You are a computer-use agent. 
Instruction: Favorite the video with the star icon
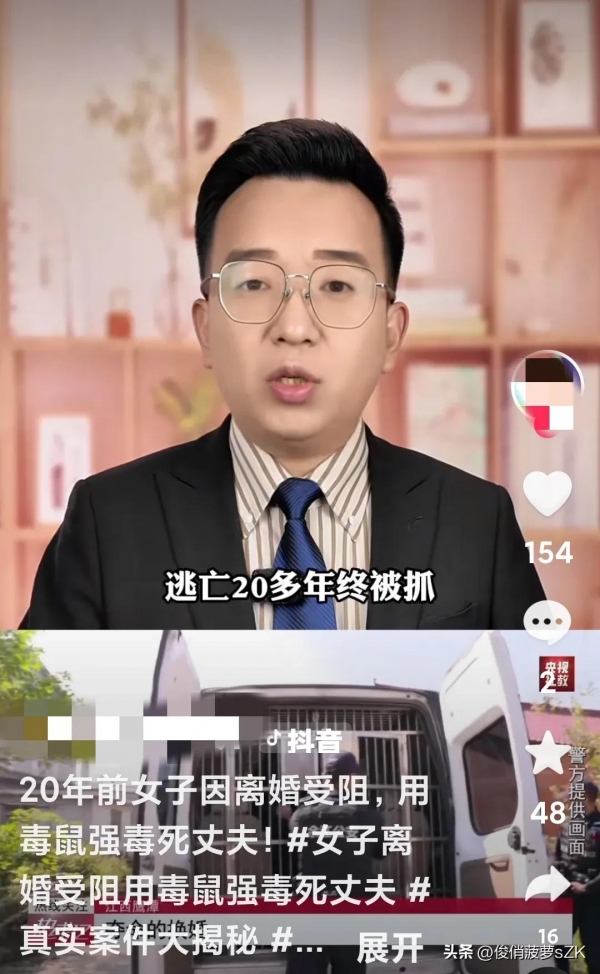pyautogui.click(x=547, y=753)
